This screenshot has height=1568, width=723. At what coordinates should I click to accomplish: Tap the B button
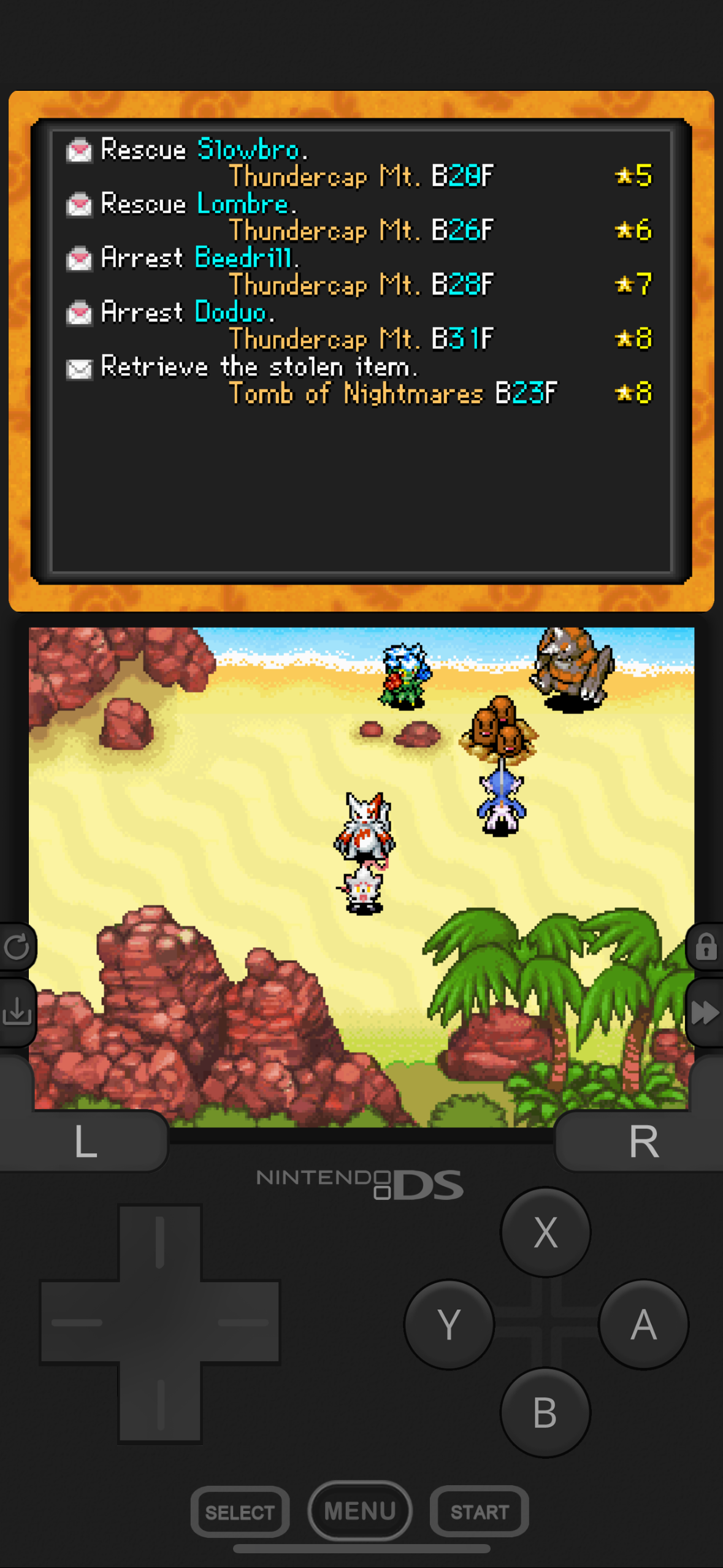(545, 1412)
